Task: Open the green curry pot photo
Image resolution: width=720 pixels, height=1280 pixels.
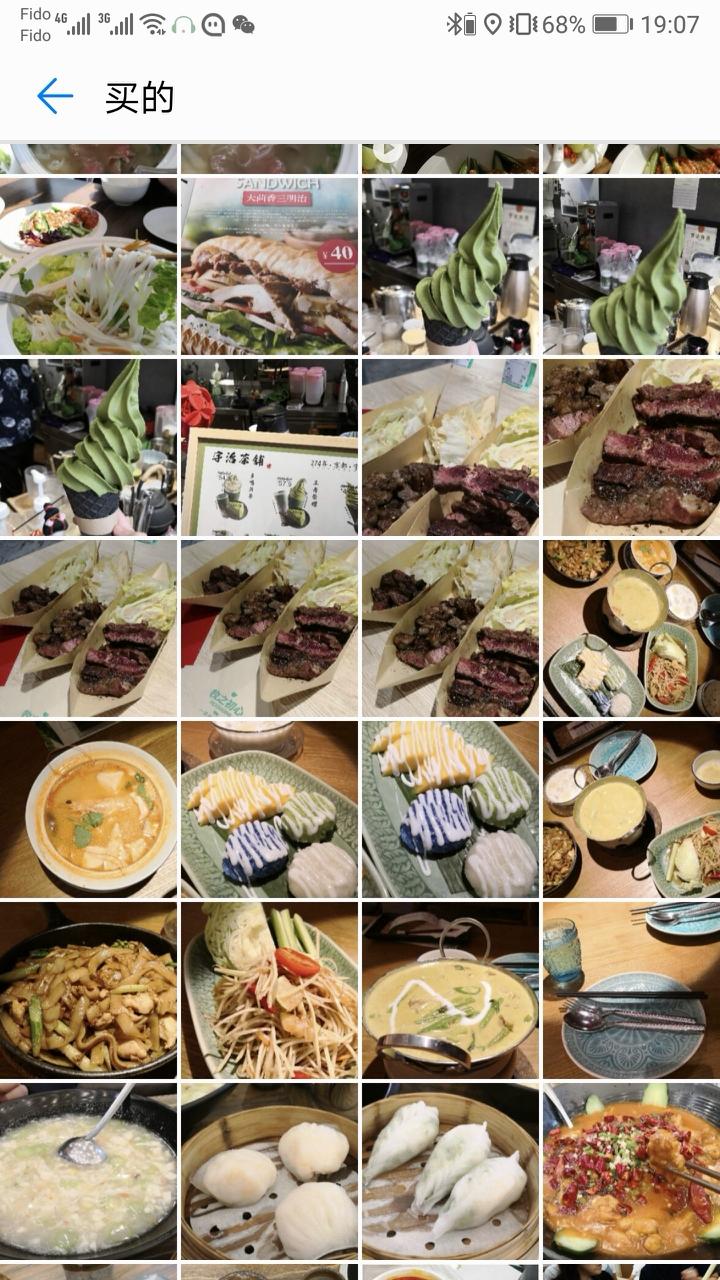Action: 450,990
